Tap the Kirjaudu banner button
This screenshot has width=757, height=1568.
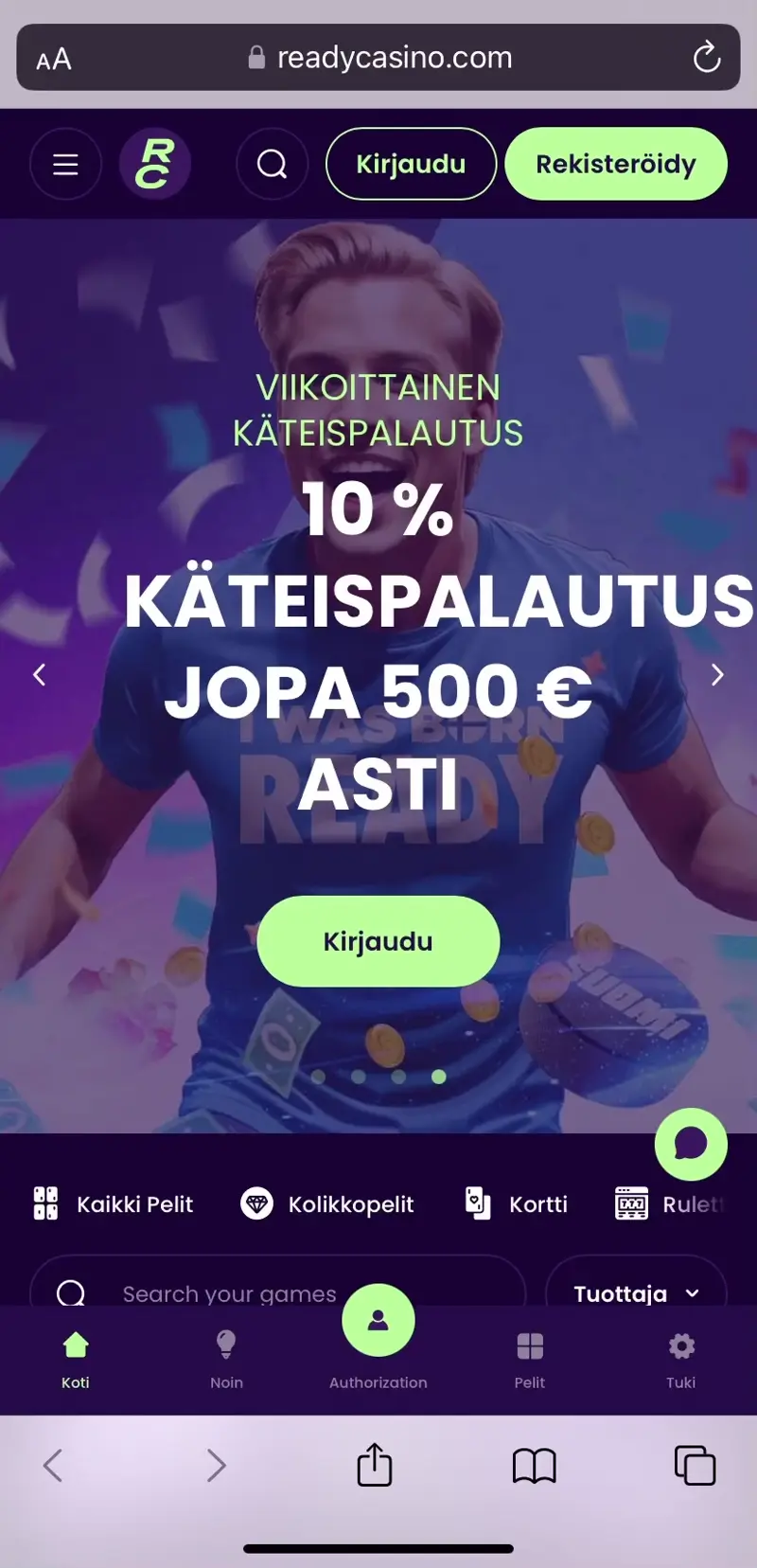378,940
